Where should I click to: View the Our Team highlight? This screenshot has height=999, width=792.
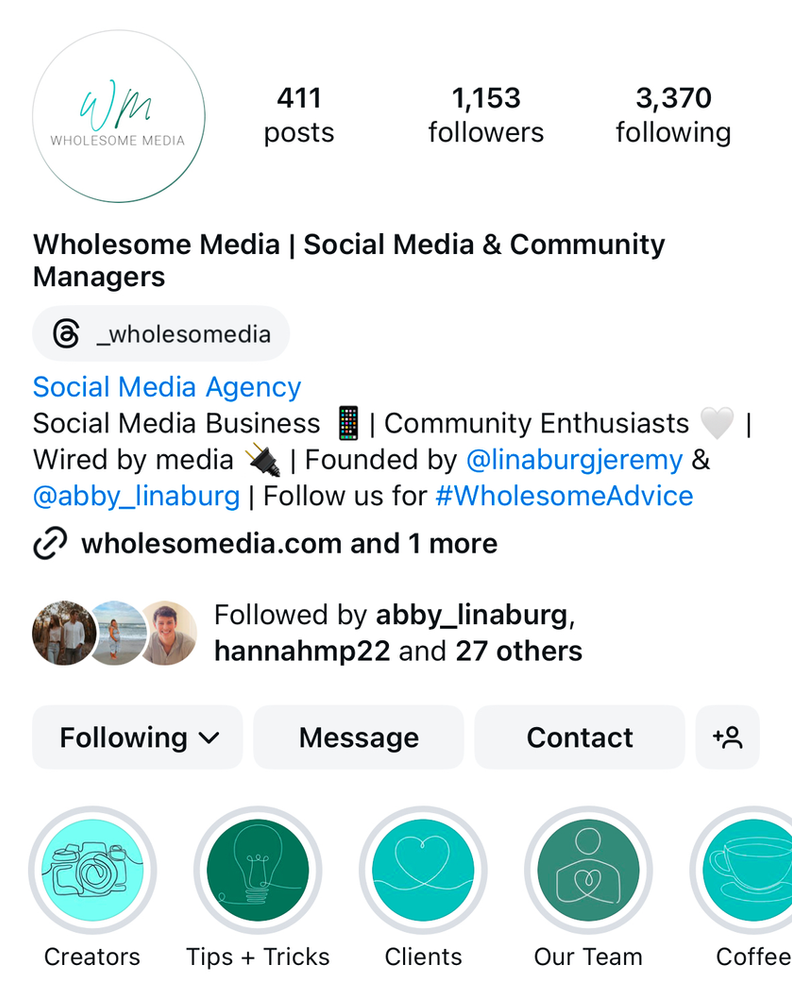(x=588, y=870)
